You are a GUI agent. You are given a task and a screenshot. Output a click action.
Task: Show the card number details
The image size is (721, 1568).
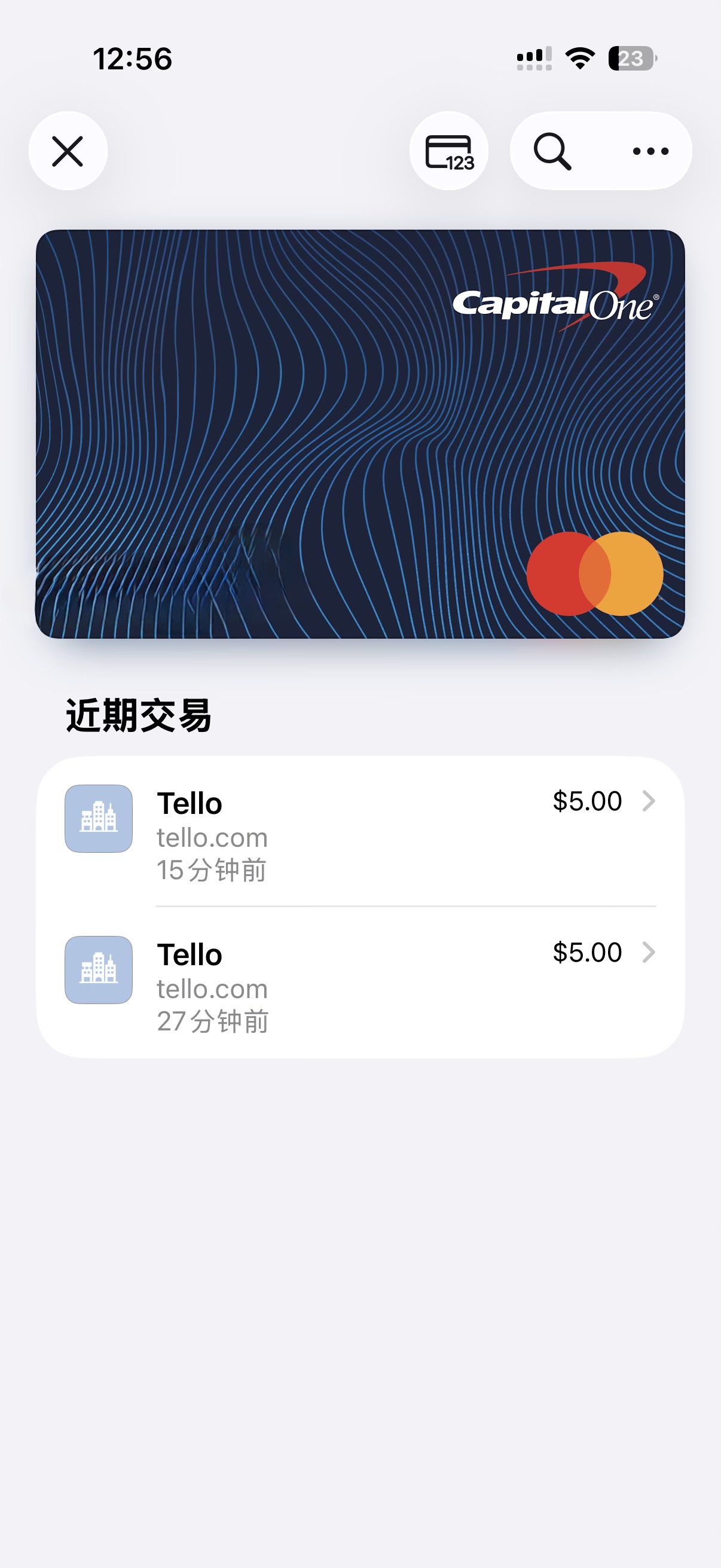(x=448, y=151)
